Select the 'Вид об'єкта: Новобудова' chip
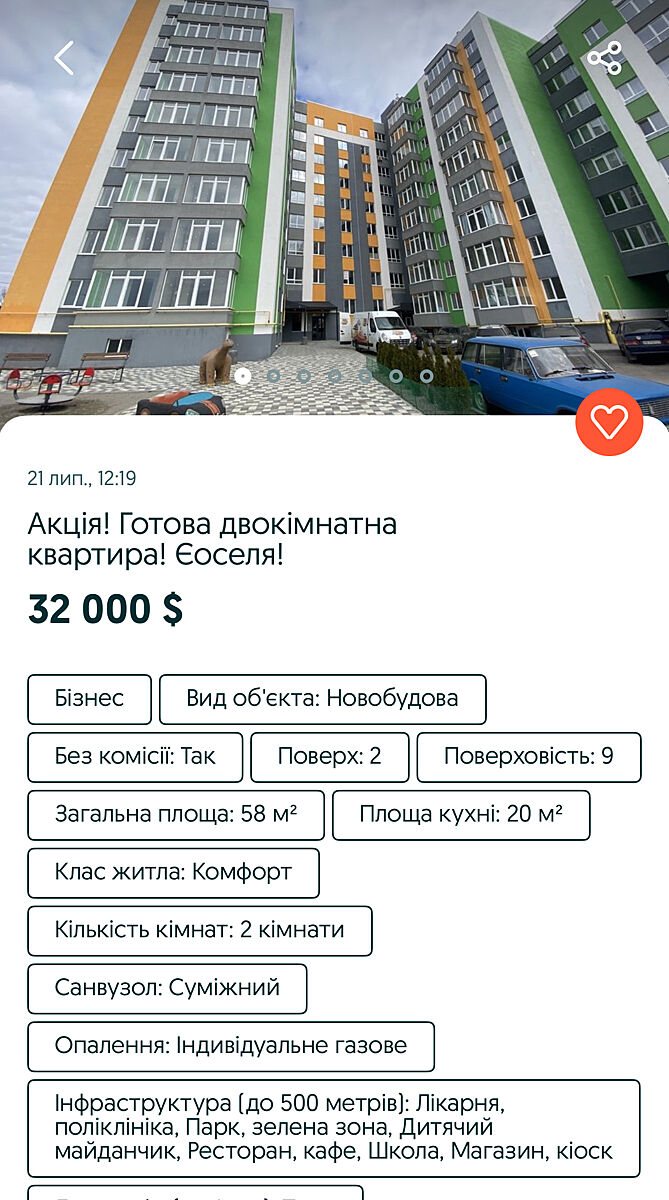This screenshot has height=1200, width=669. [x=322, y=699]
